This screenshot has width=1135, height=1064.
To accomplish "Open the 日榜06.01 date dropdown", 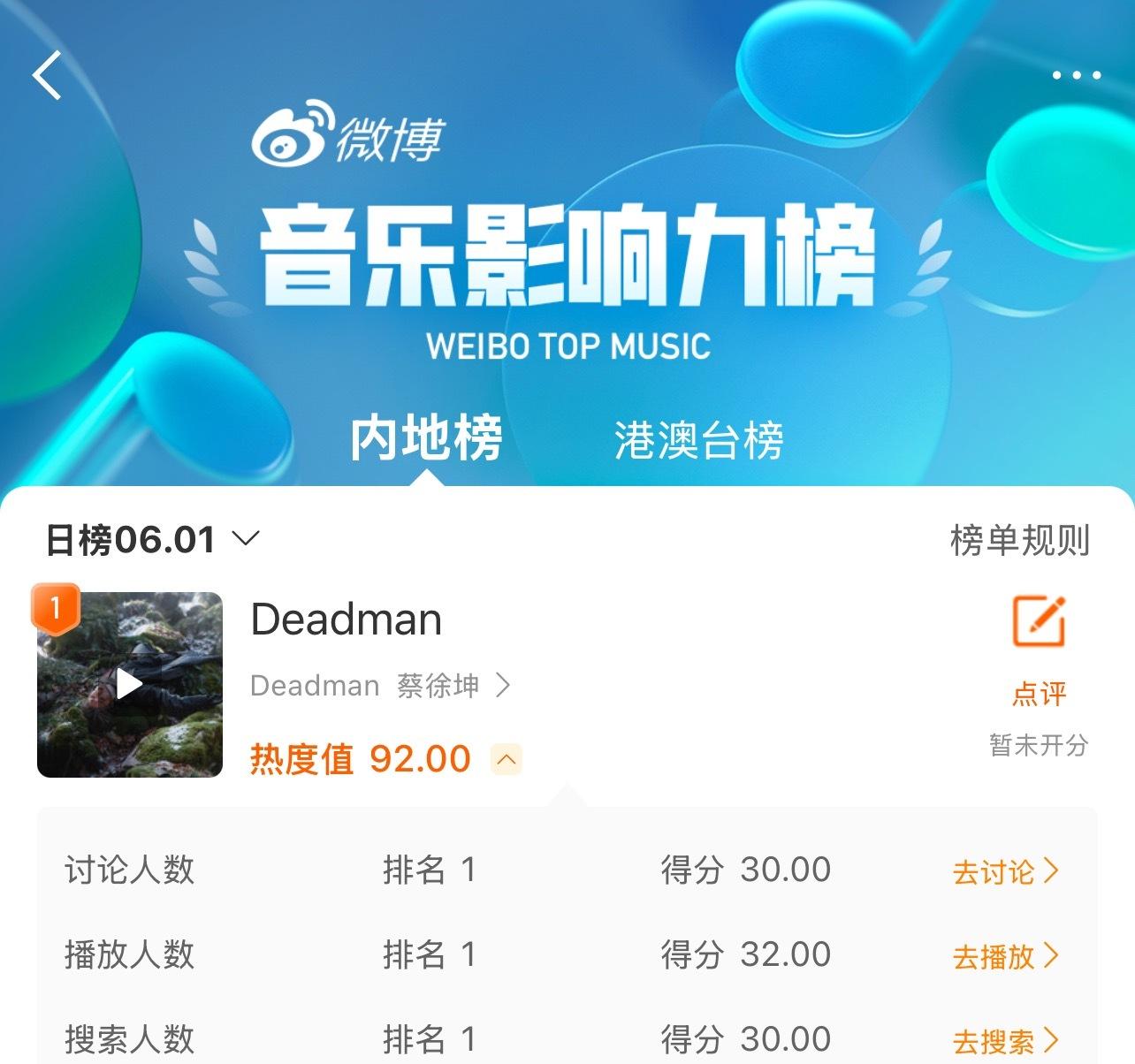I will 152,539.
